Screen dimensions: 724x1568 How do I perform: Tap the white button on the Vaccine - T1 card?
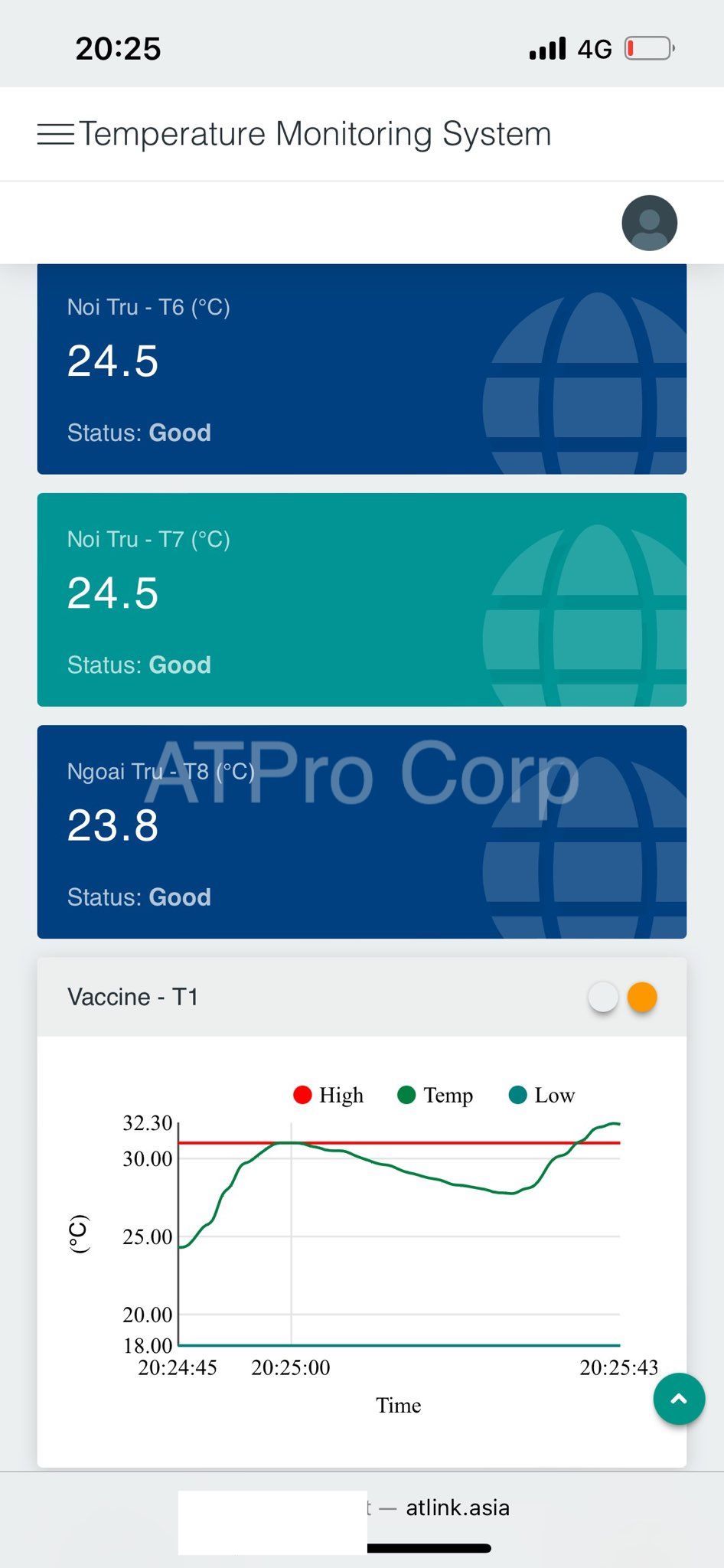pos(603,997)
